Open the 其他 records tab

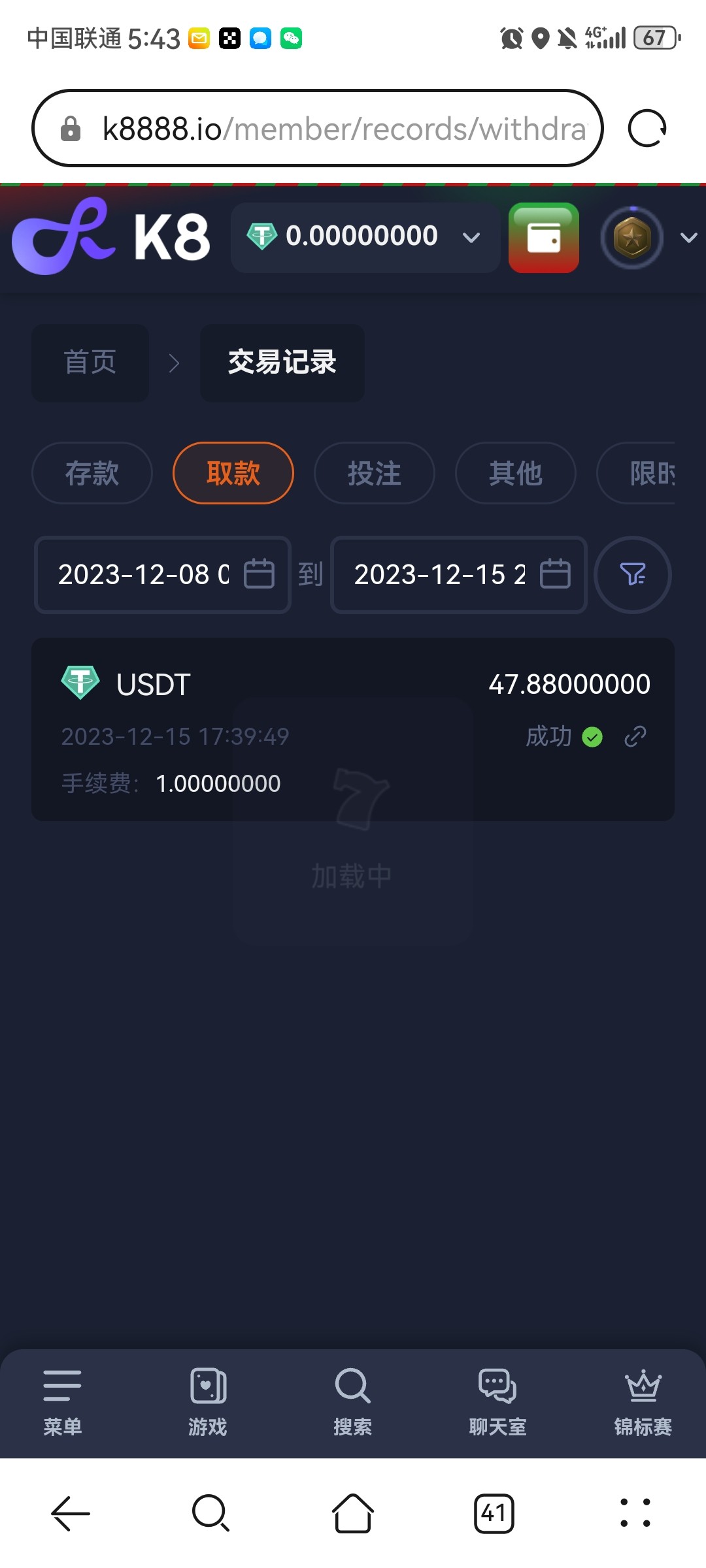coord(516,473)
